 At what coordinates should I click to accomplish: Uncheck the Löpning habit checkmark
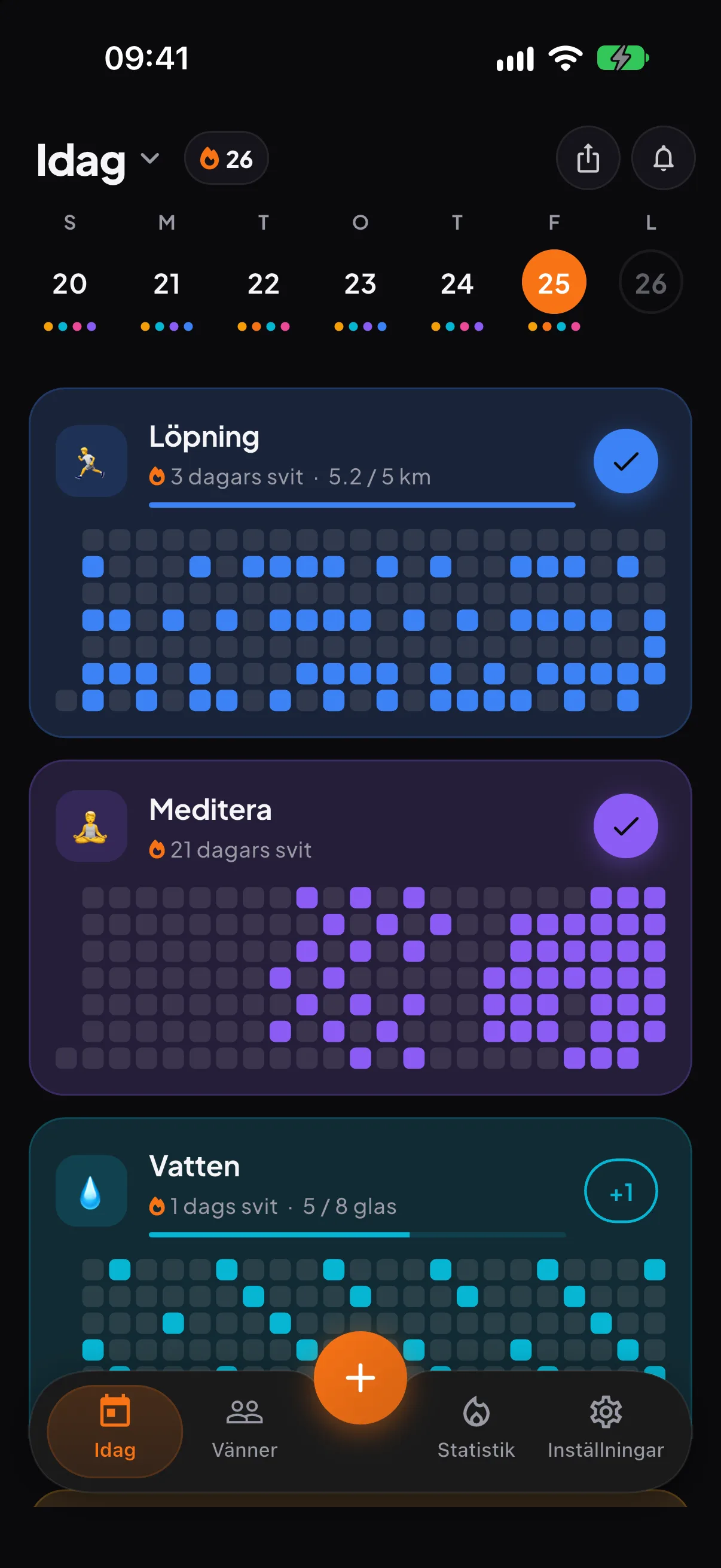(x=625, y=461)
